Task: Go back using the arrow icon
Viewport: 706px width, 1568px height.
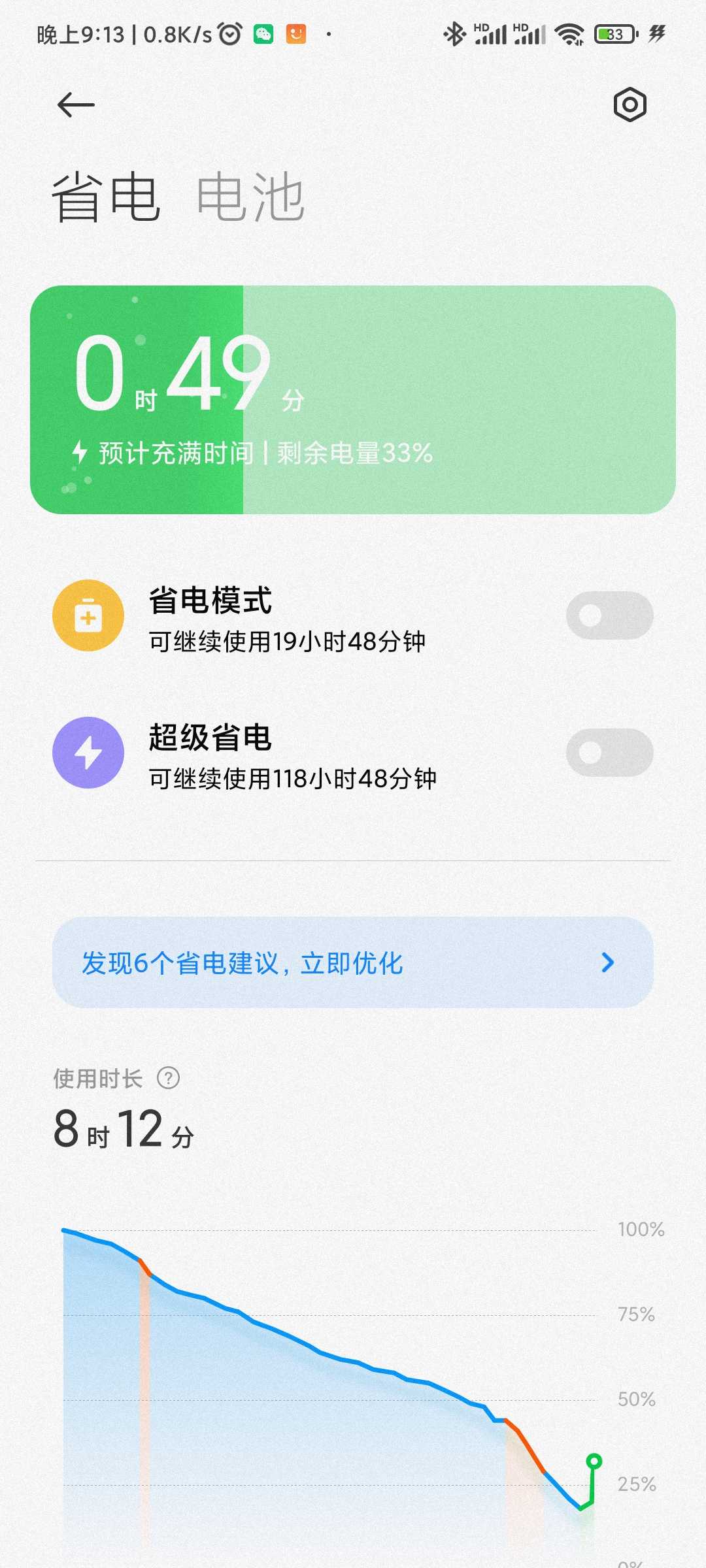Action: pyautogui.click(x=76, y=105)
